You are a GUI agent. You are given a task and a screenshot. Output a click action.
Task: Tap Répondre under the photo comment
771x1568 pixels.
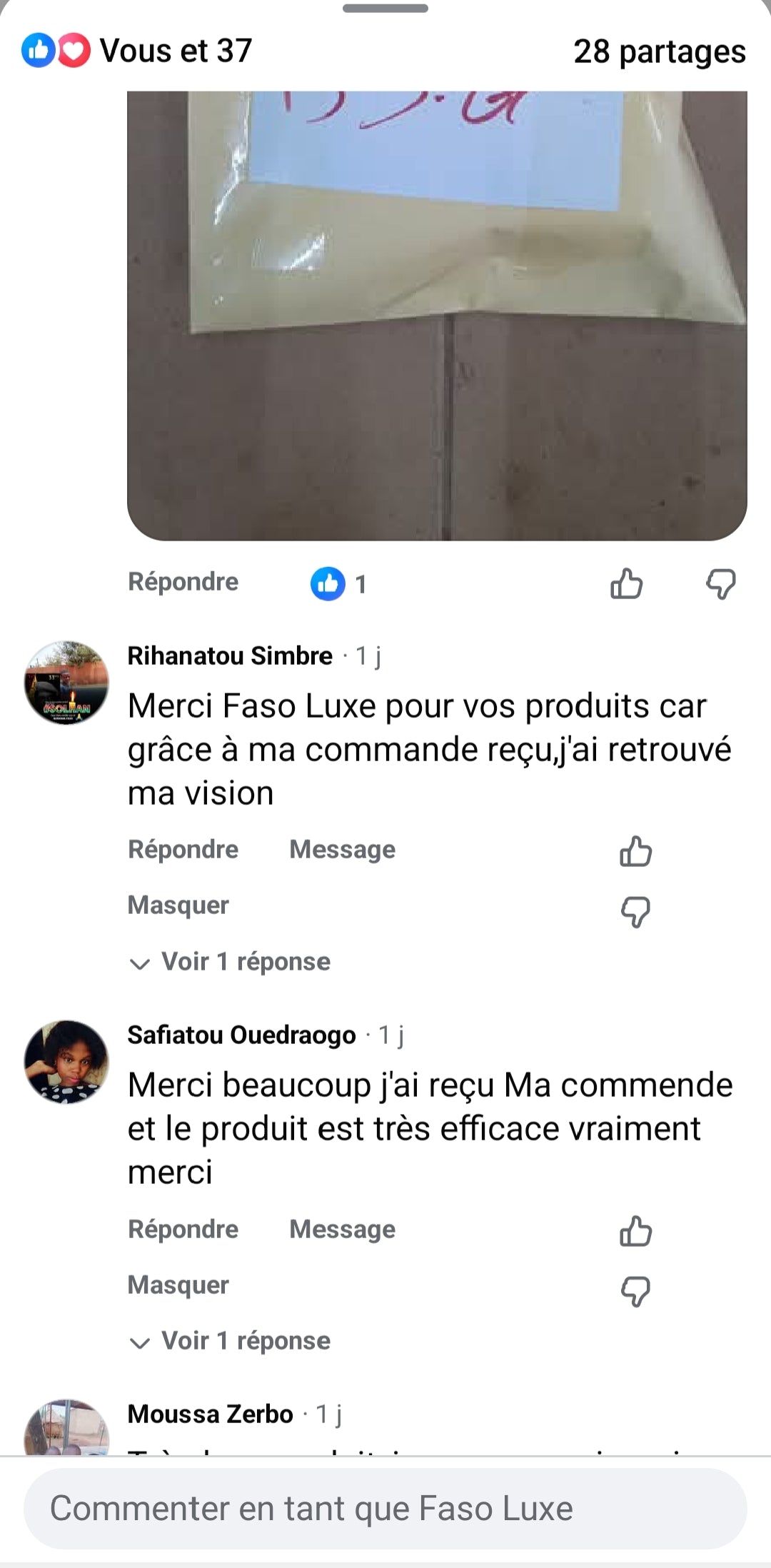click(183, 582)
